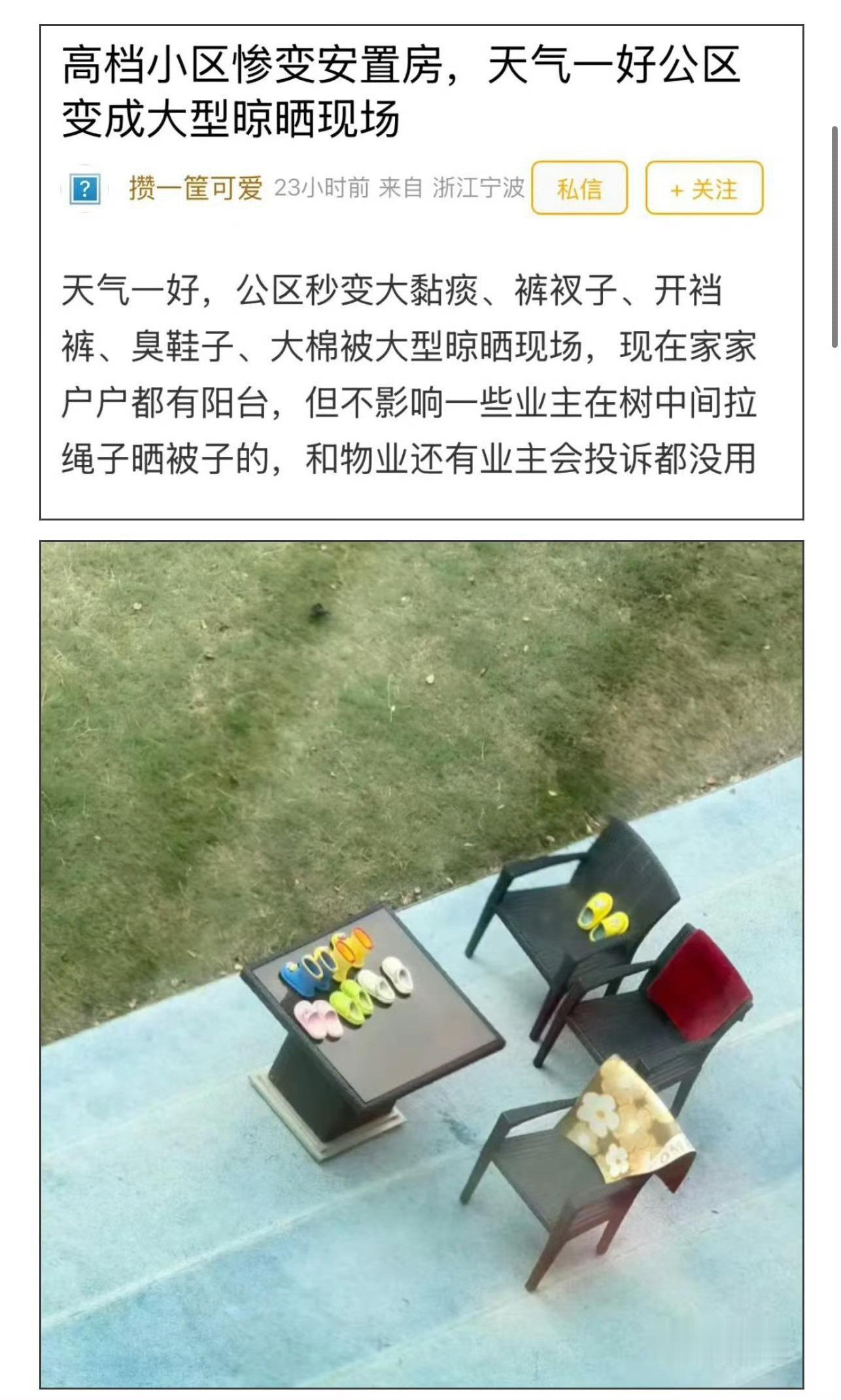
Task: Click the location link 浙江宁波
Action: point(479,188)
